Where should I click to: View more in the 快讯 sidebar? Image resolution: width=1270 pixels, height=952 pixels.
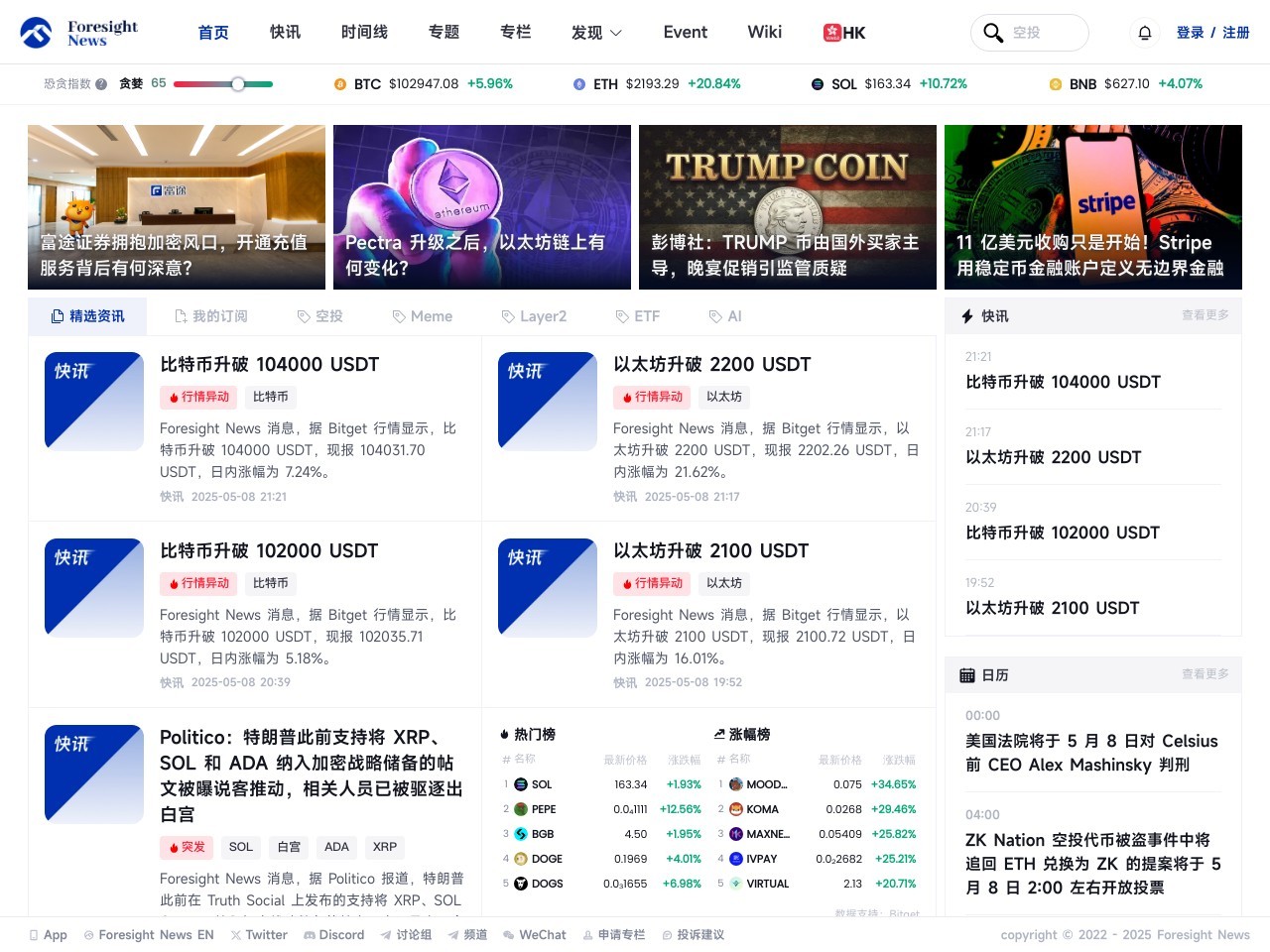[1205, 315]
